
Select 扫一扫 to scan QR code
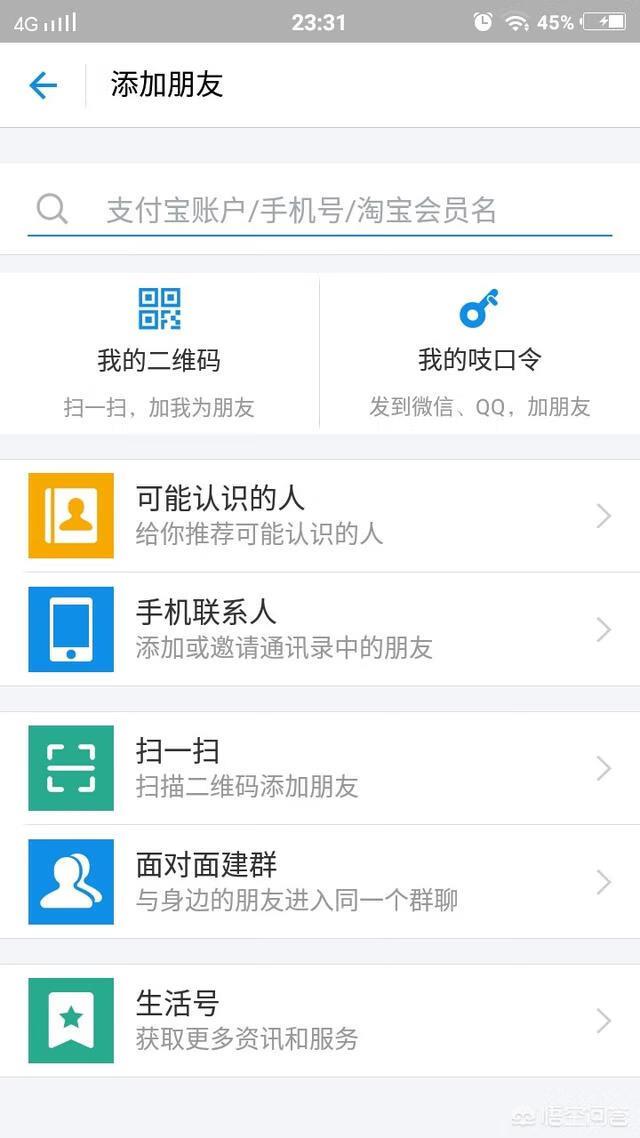pyautogui.click(x=320, y=768)
